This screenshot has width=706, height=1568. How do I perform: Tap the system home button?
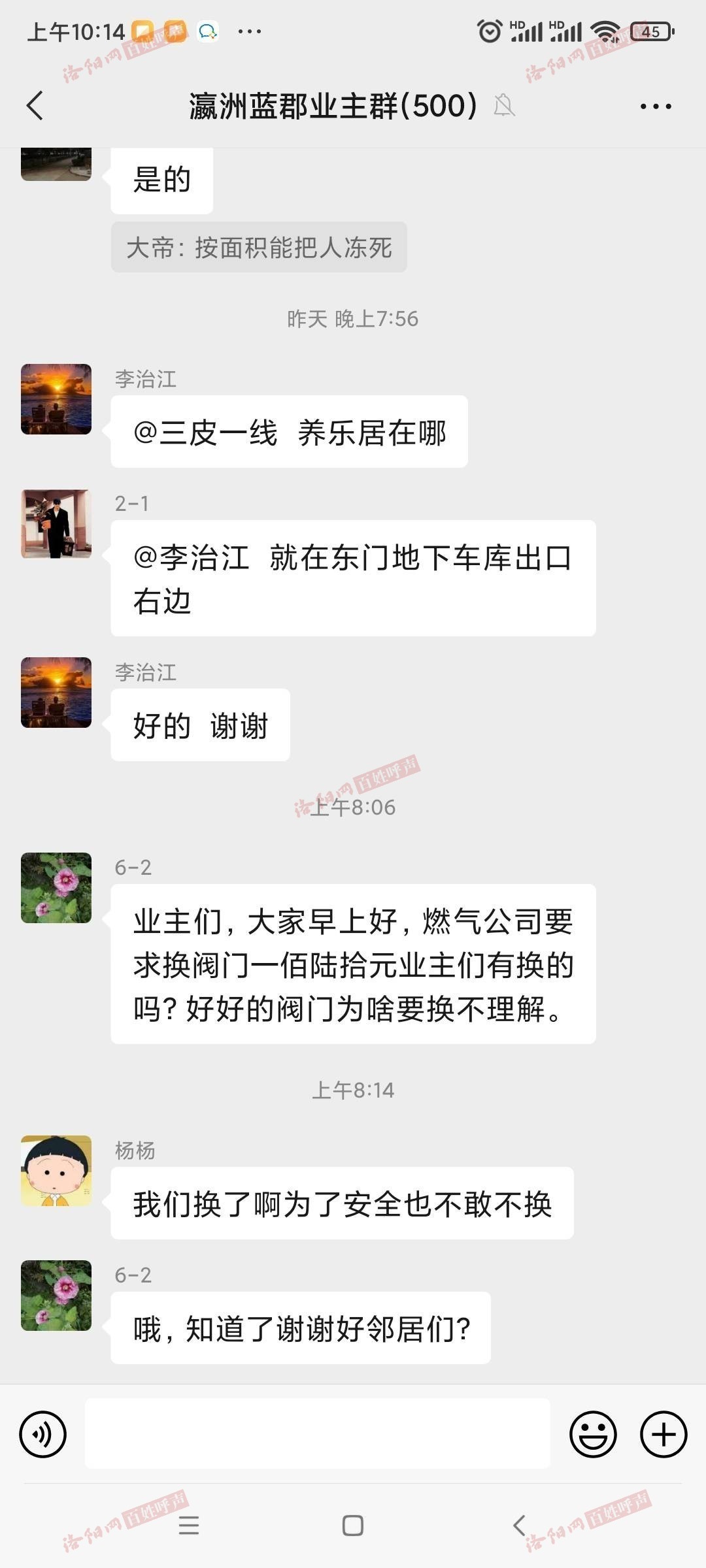(x=352, y=1526)
